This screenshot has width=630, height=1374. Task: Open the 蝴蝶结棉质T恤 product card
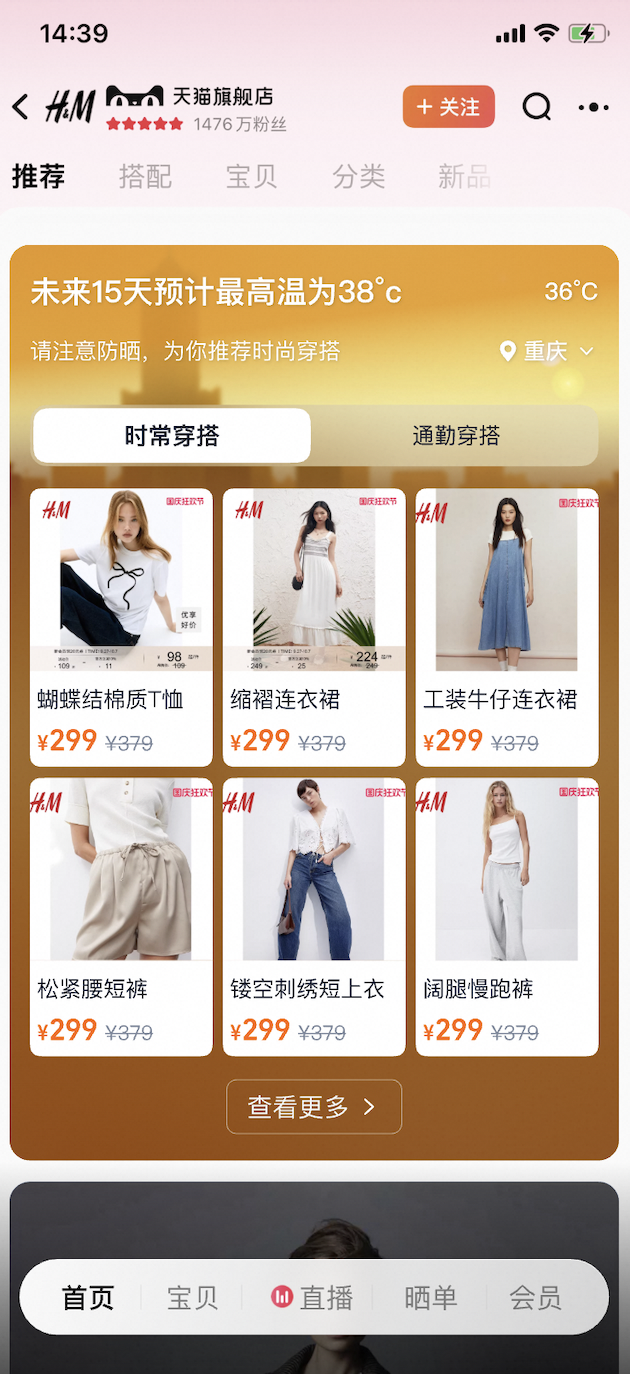(121, 626)
